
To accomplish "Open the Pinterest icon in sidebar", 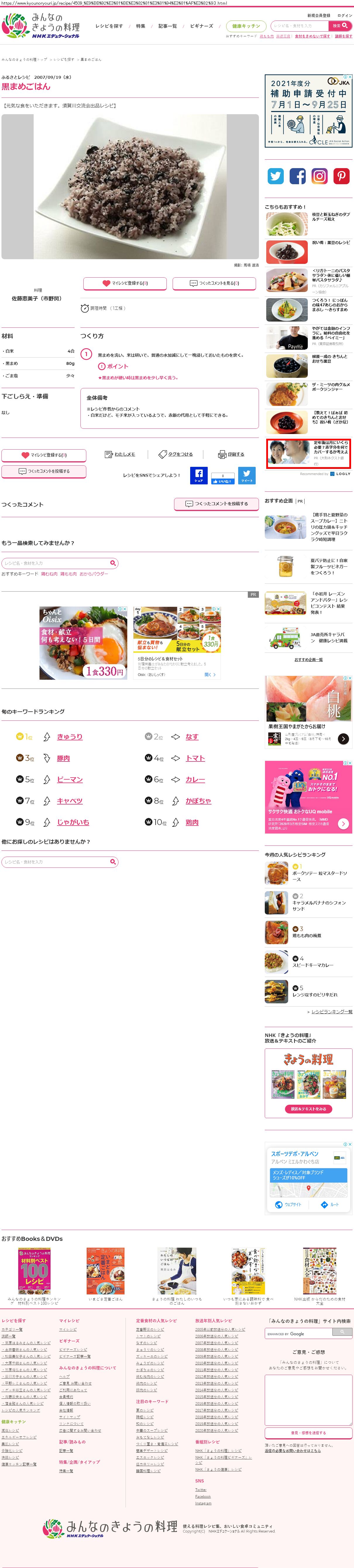I will (x=341, y=177).
